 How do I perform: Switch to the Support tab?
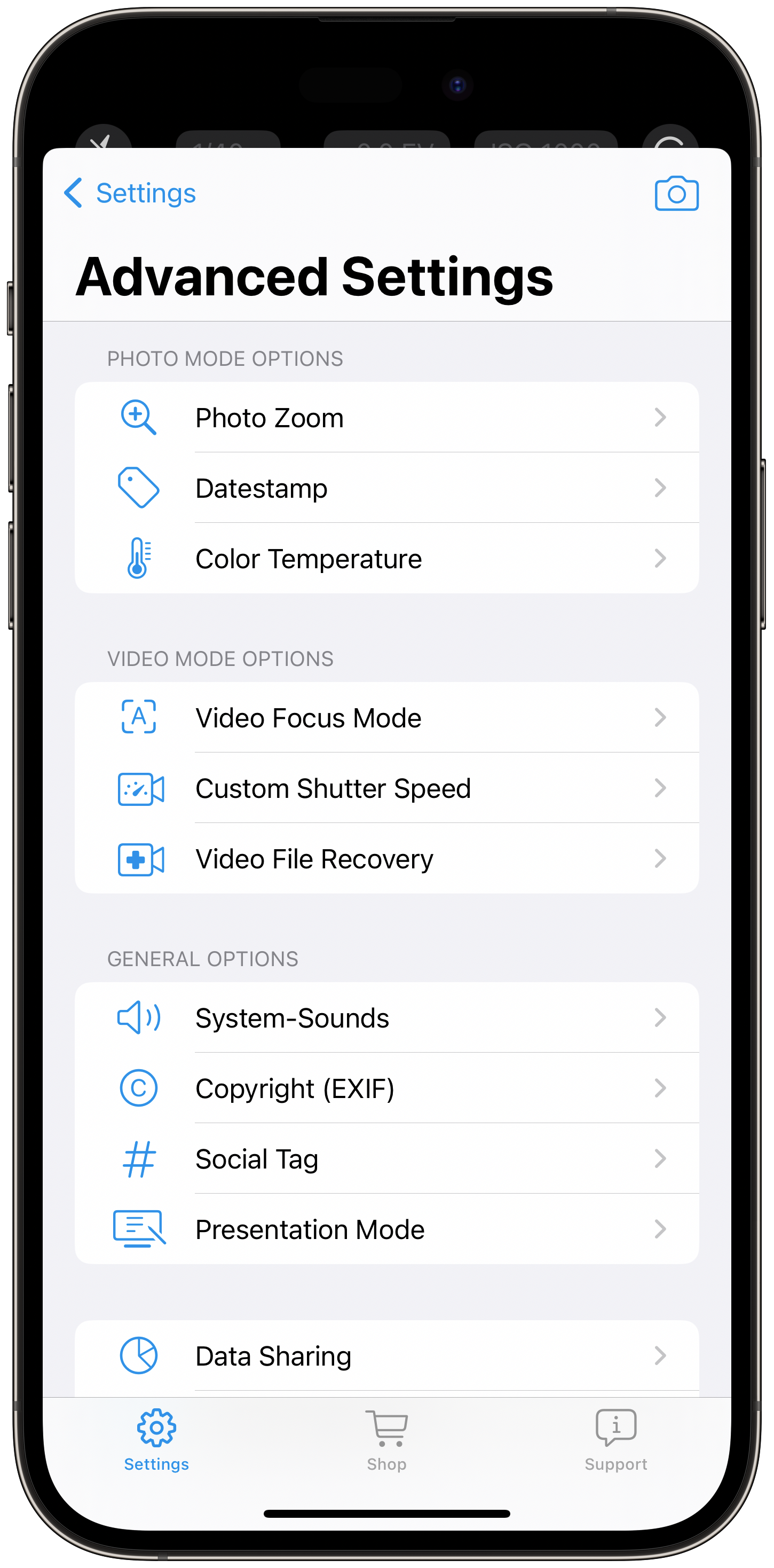pyautogui.click(x=616, y=1440)
